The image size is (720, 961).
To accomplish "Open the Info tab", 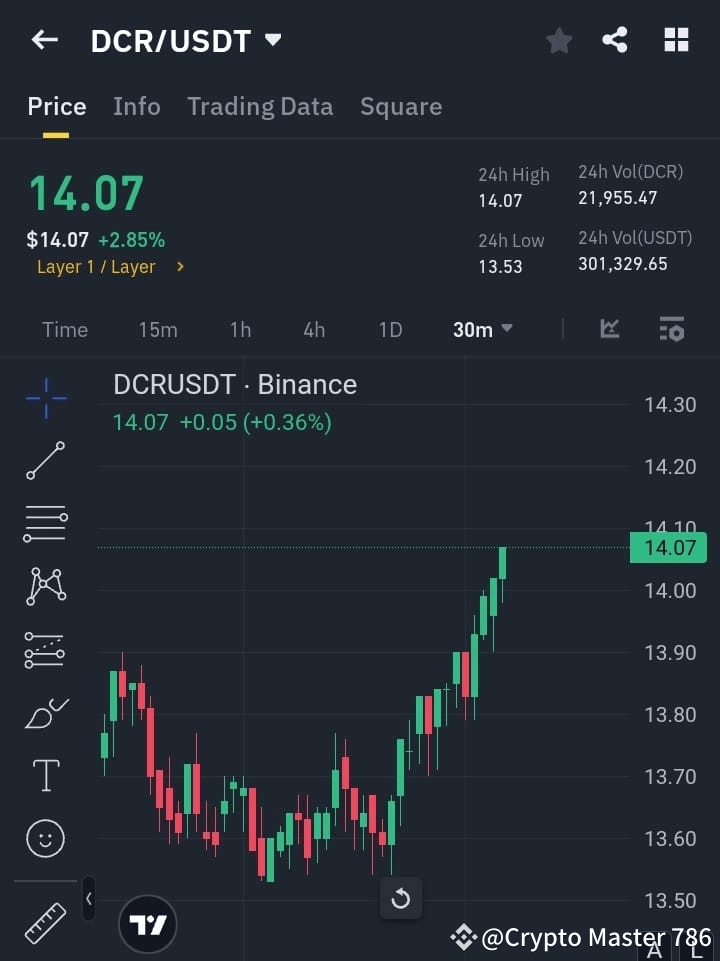I will (136, 106).
